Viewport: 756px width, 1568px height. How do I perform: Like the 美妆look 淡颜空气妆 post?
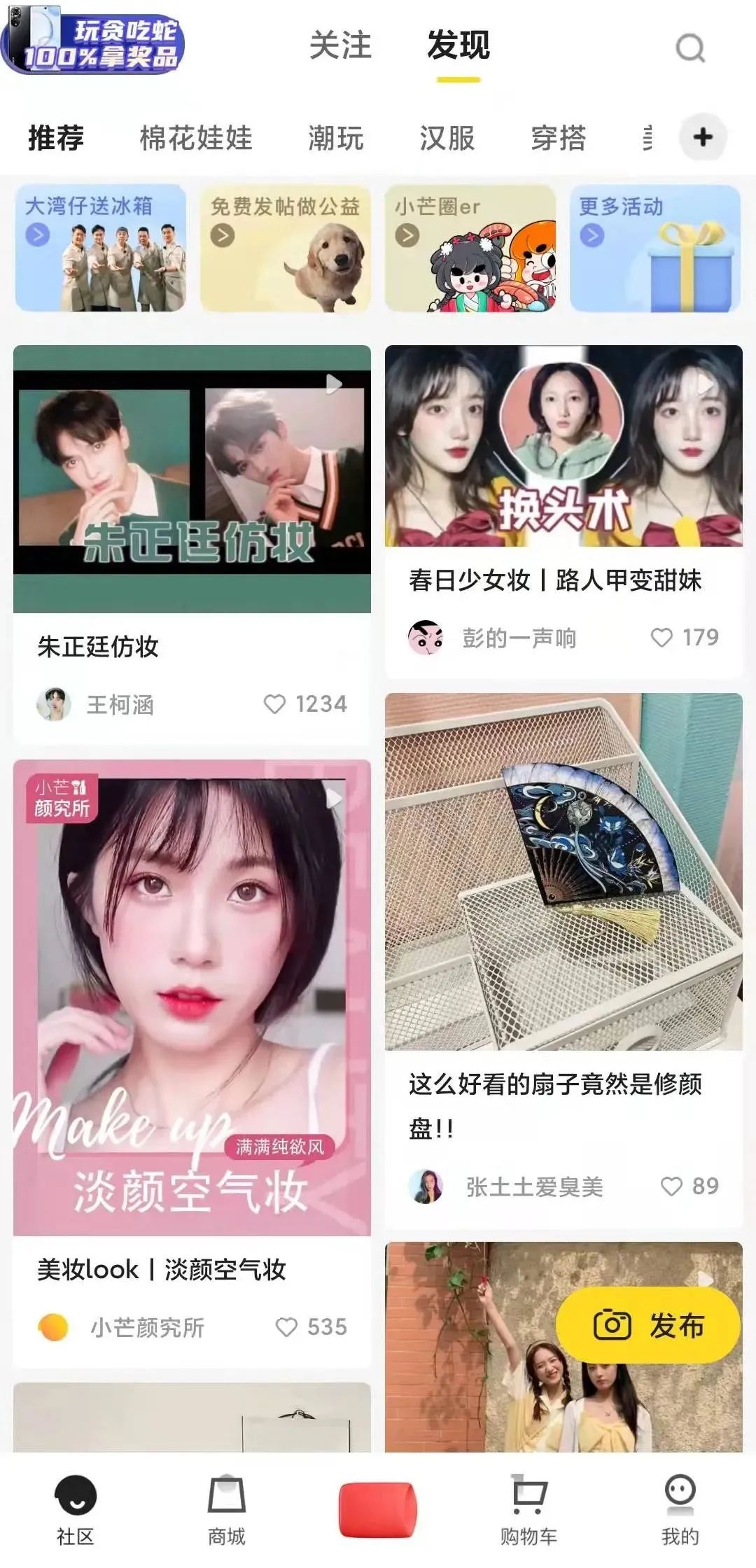point(287,1326)
